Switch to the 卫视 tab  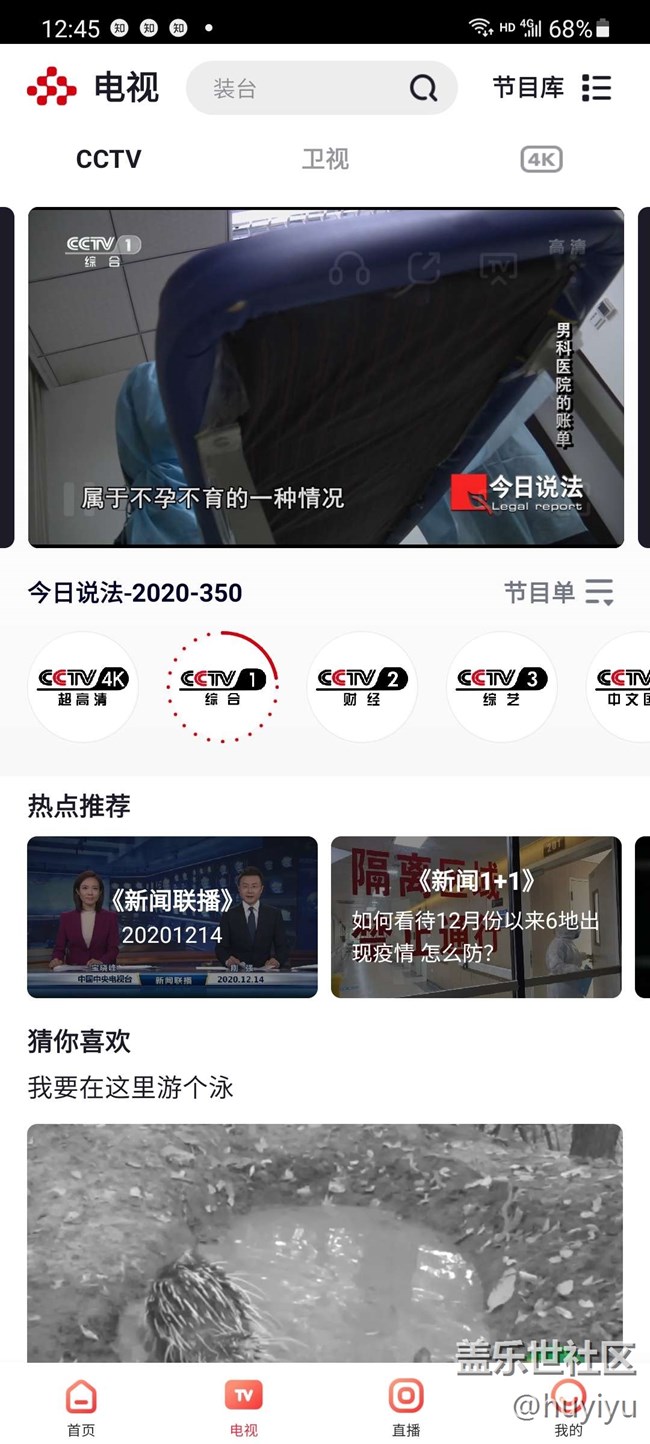point(325,159)
